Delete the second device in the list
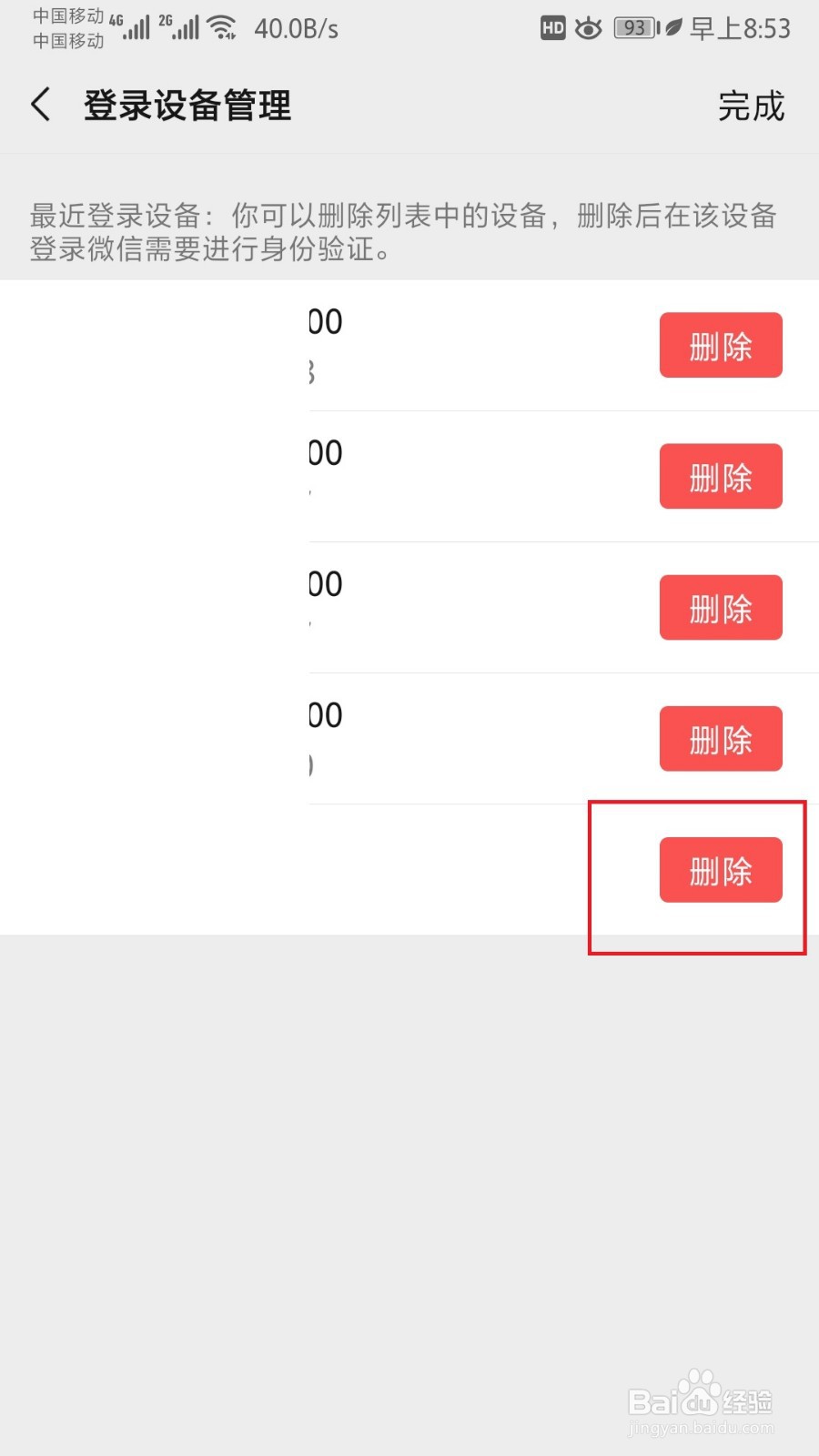The image size is (819, 1456). [721, 476]
